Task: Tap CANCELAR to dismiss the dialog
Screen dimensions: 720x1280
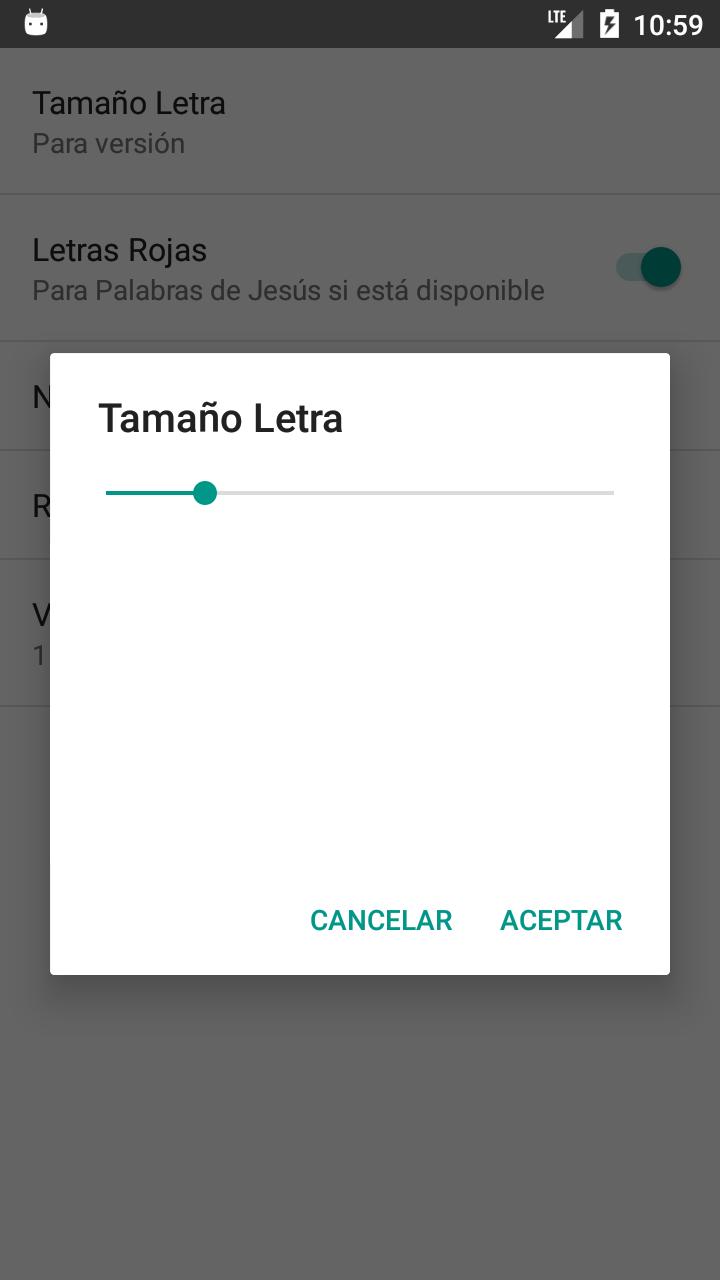Action: click(x=381, y=920)
